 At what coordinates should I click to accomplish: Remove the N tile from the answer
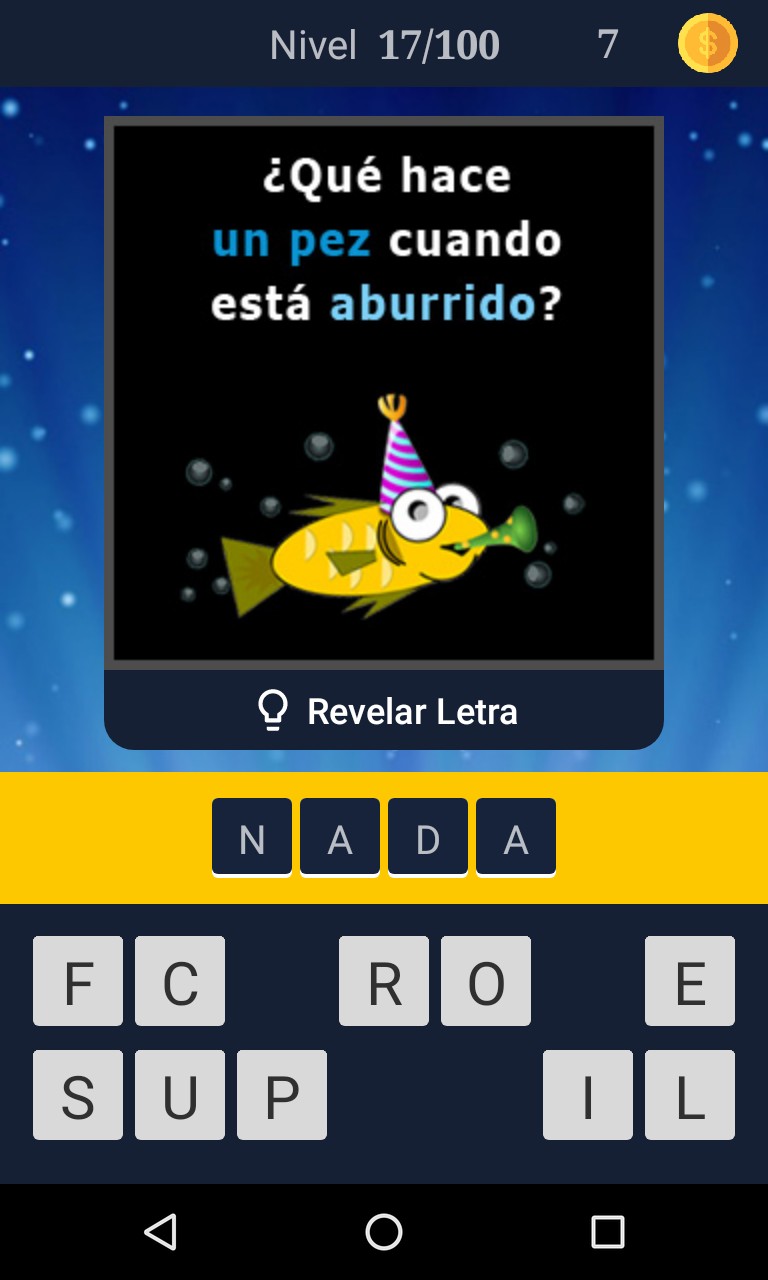252,837
